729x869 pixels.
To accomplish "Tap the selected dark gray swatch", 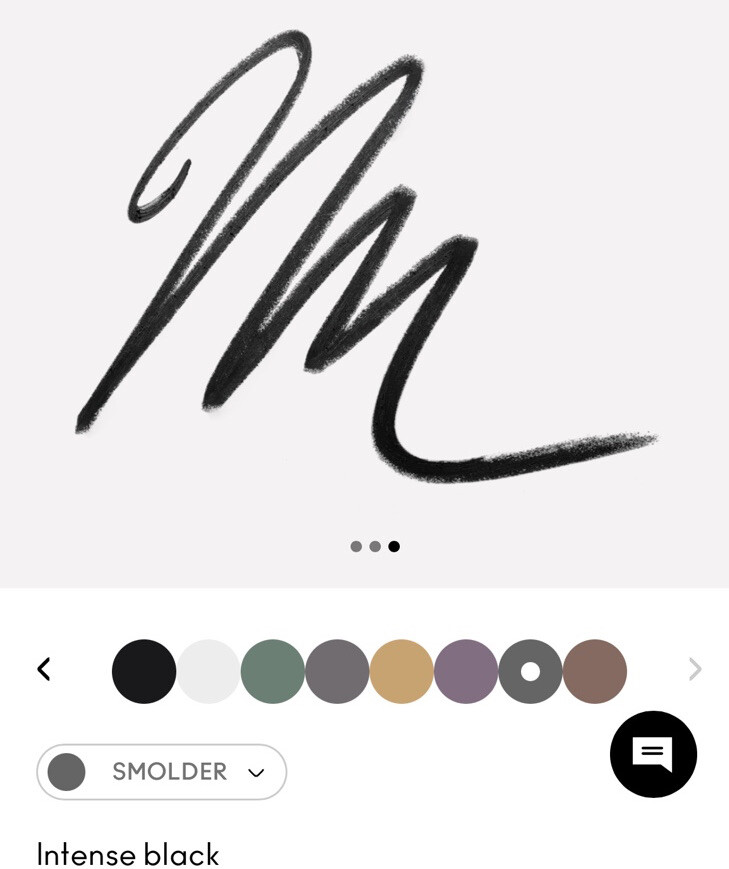I will coord(530,671).
